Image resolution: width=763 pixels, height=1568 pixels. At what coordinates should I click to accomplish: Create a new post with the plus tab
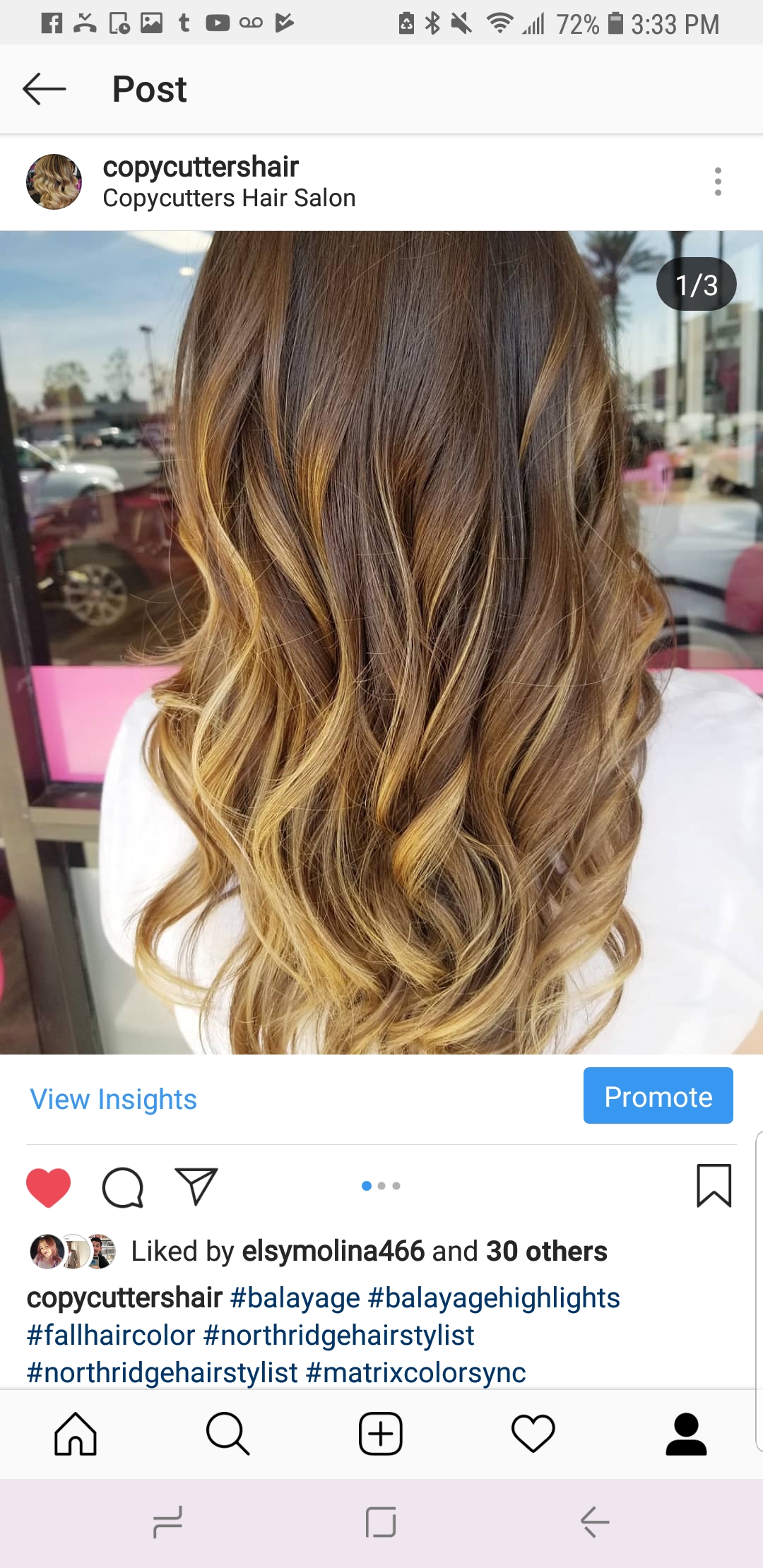click(381, 1434)
